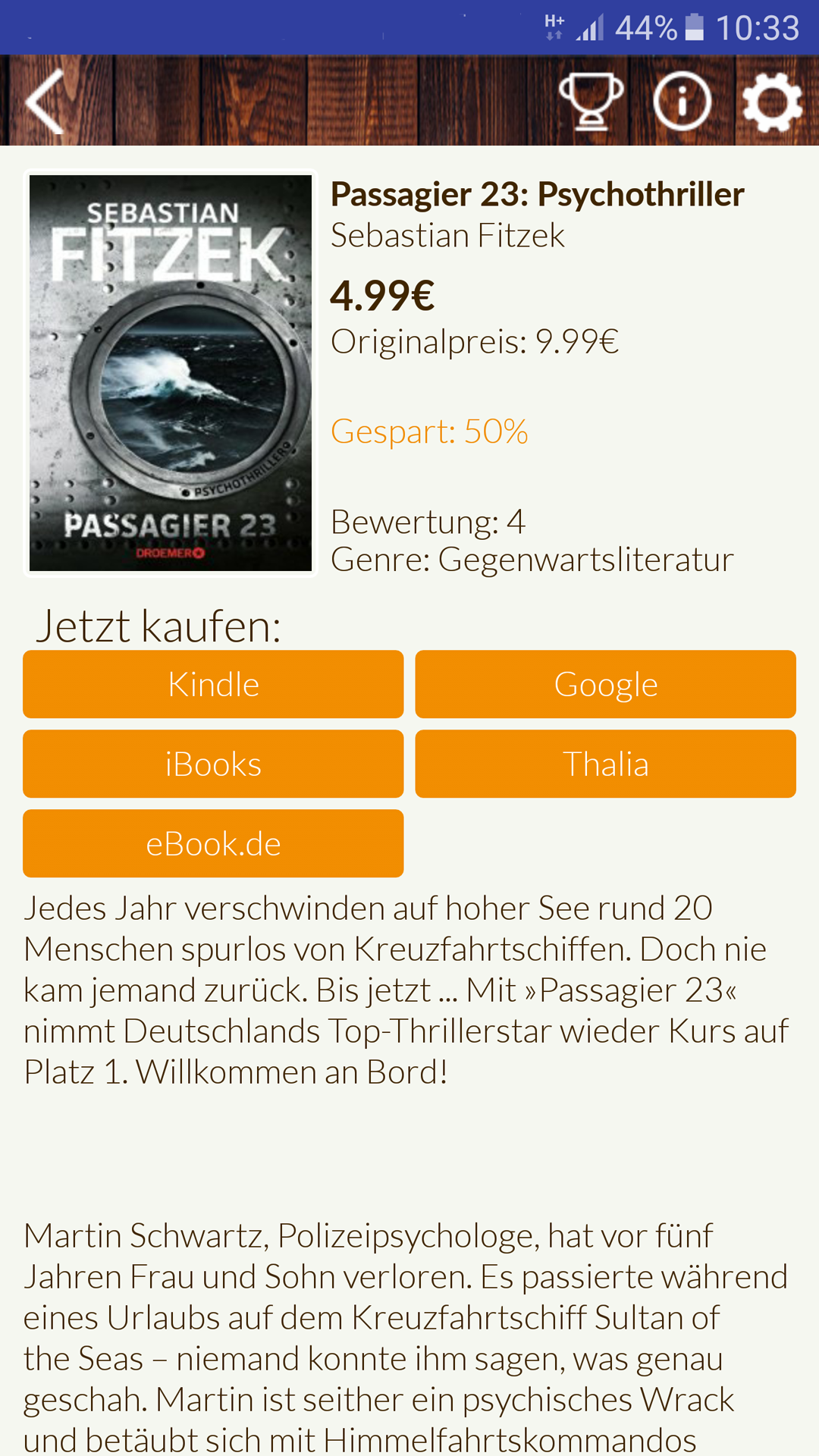Tap the 44% battery percentage text
The image size is (819, 1456).
pyautogui.click(x=645, y=27)
